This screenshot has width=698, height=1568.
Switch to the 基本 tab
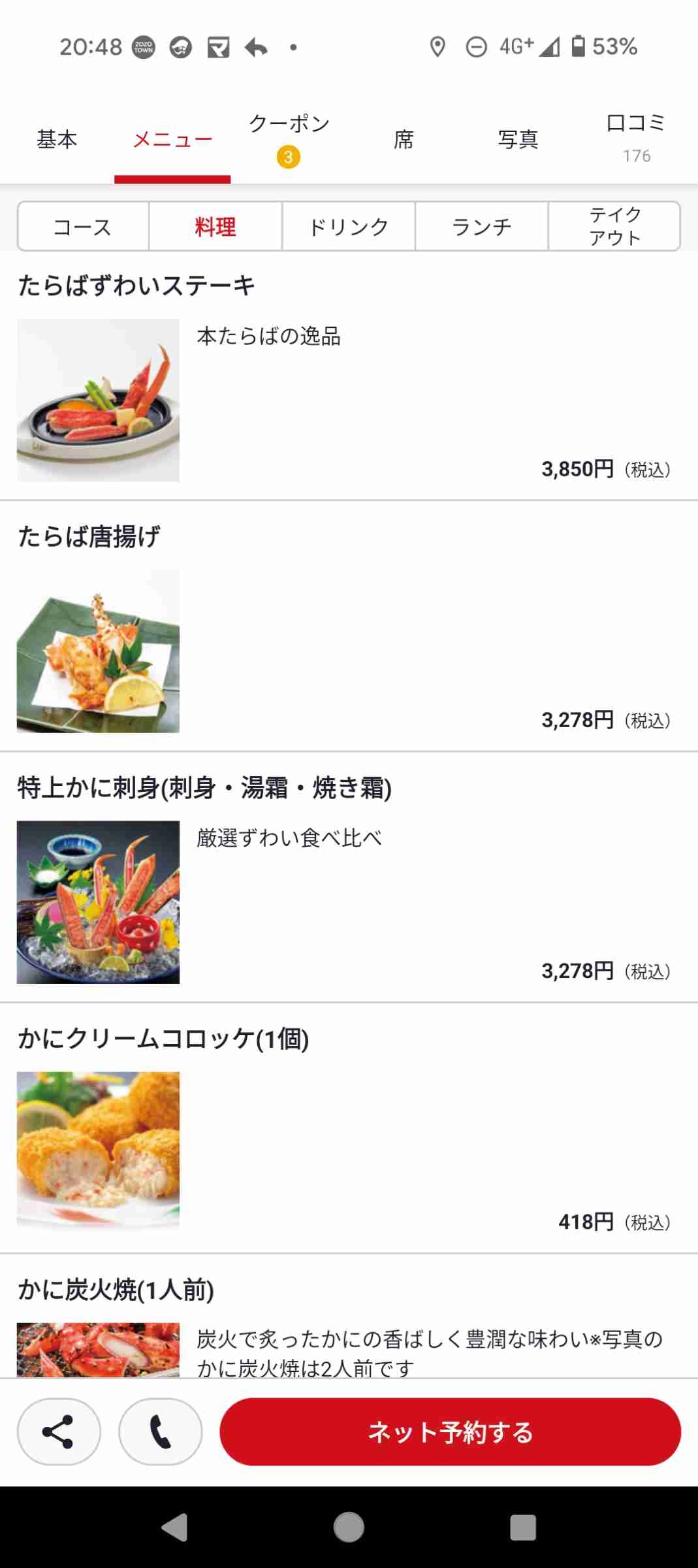tap(57, 139)
